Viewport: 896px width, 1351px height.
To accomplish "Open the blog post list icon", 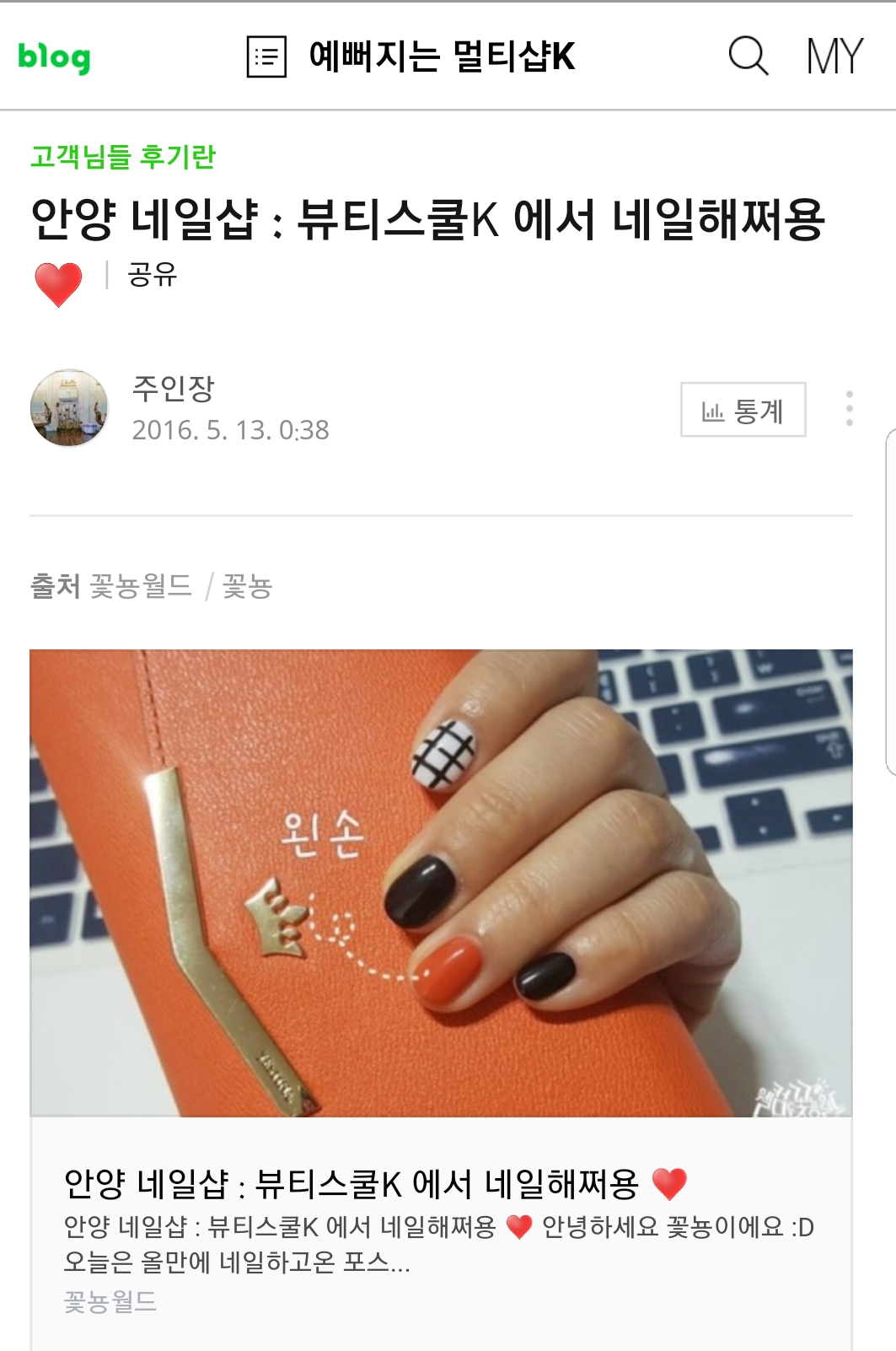I will click(266, 57).
